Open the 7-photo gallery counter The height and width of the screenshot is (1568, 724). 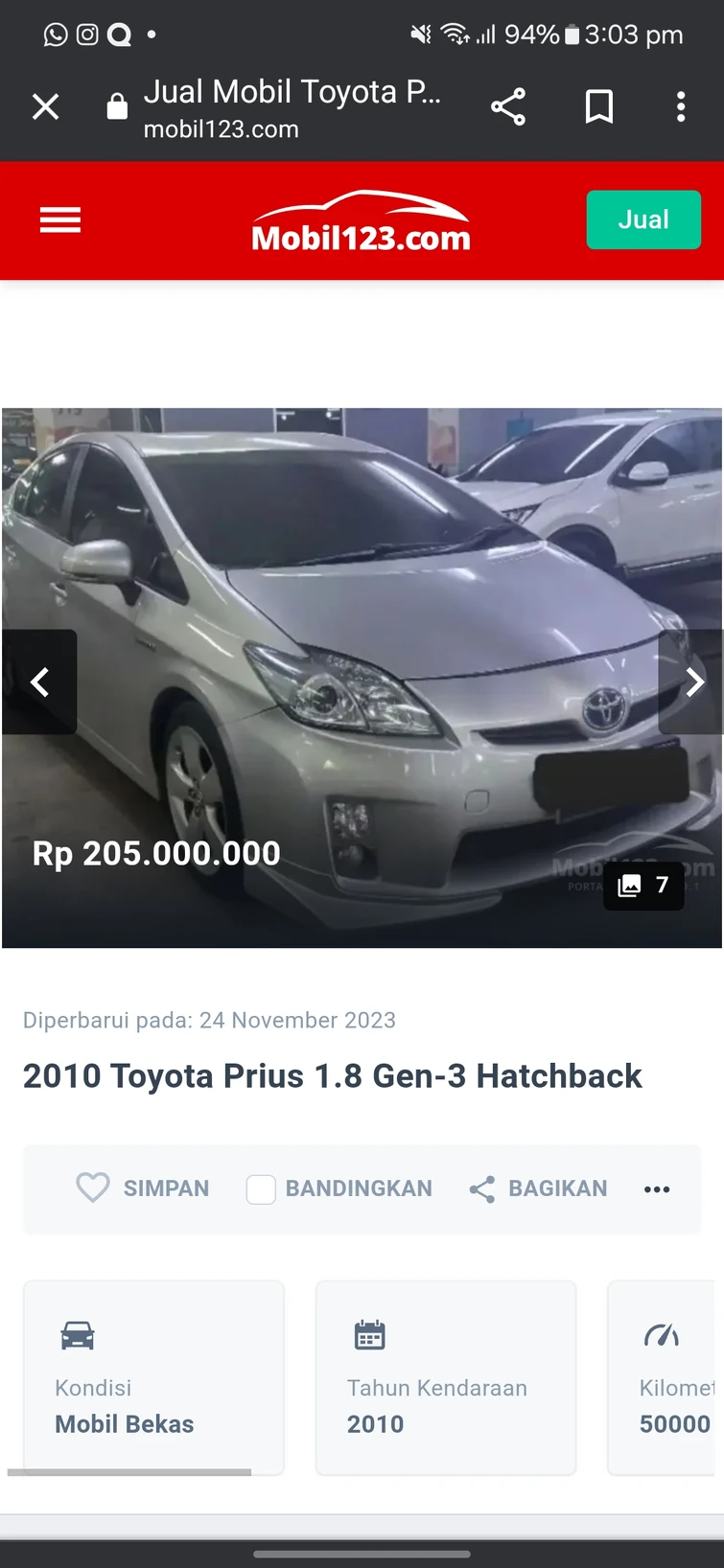[643, 885]
